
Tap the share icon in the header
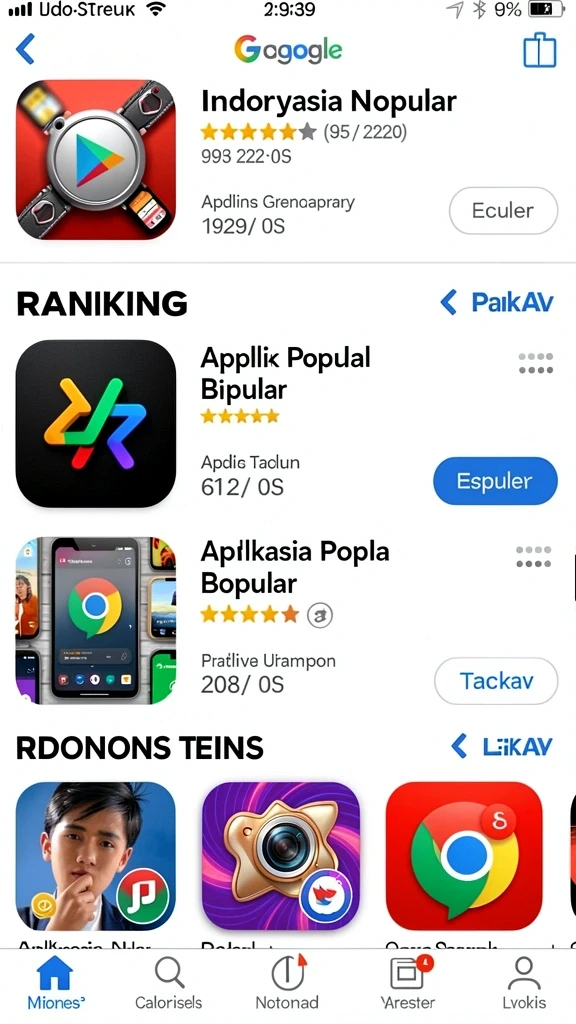point(539,50)
